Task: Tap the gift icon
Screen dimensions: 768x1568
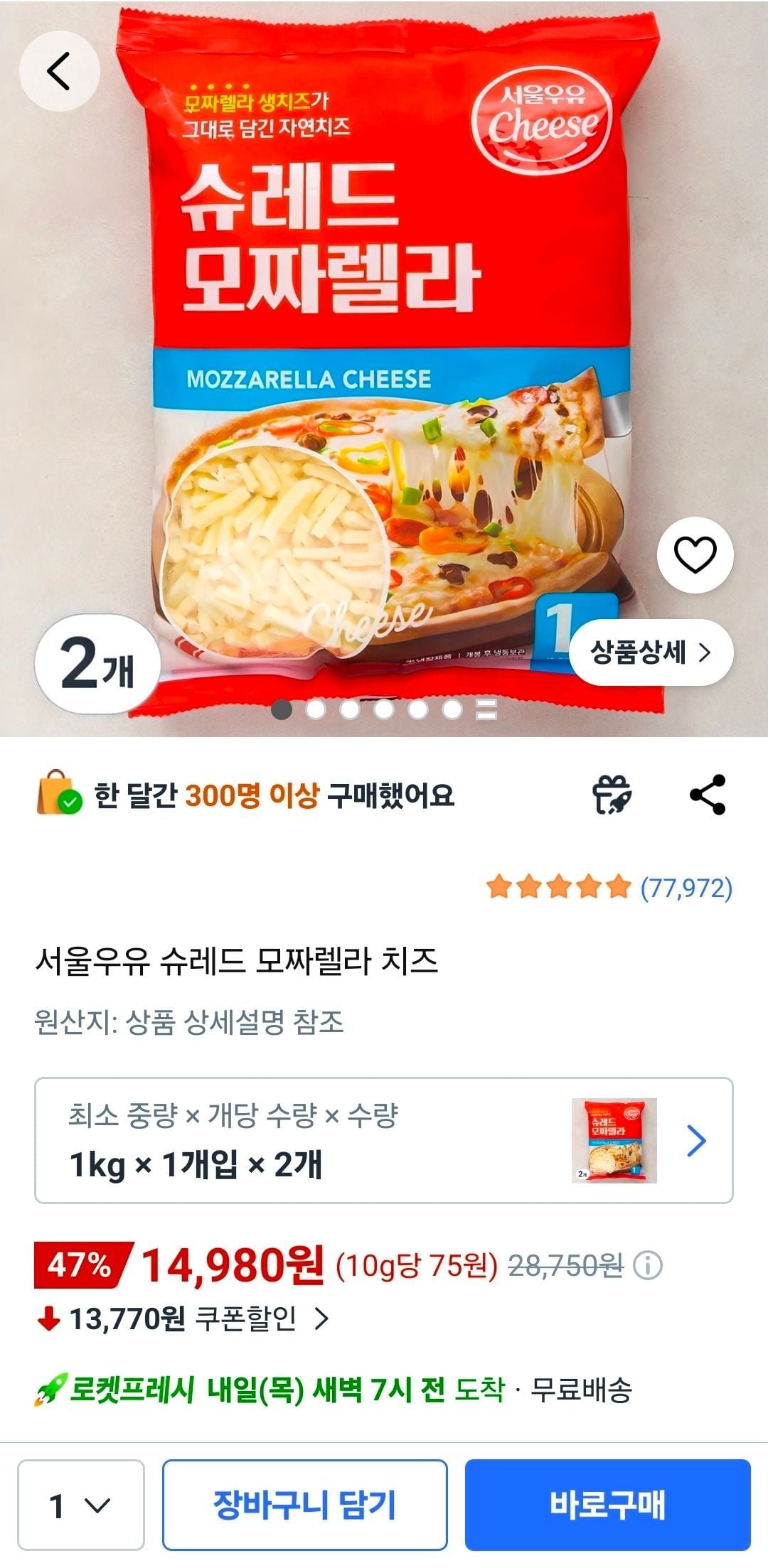Action: point(612,794)
